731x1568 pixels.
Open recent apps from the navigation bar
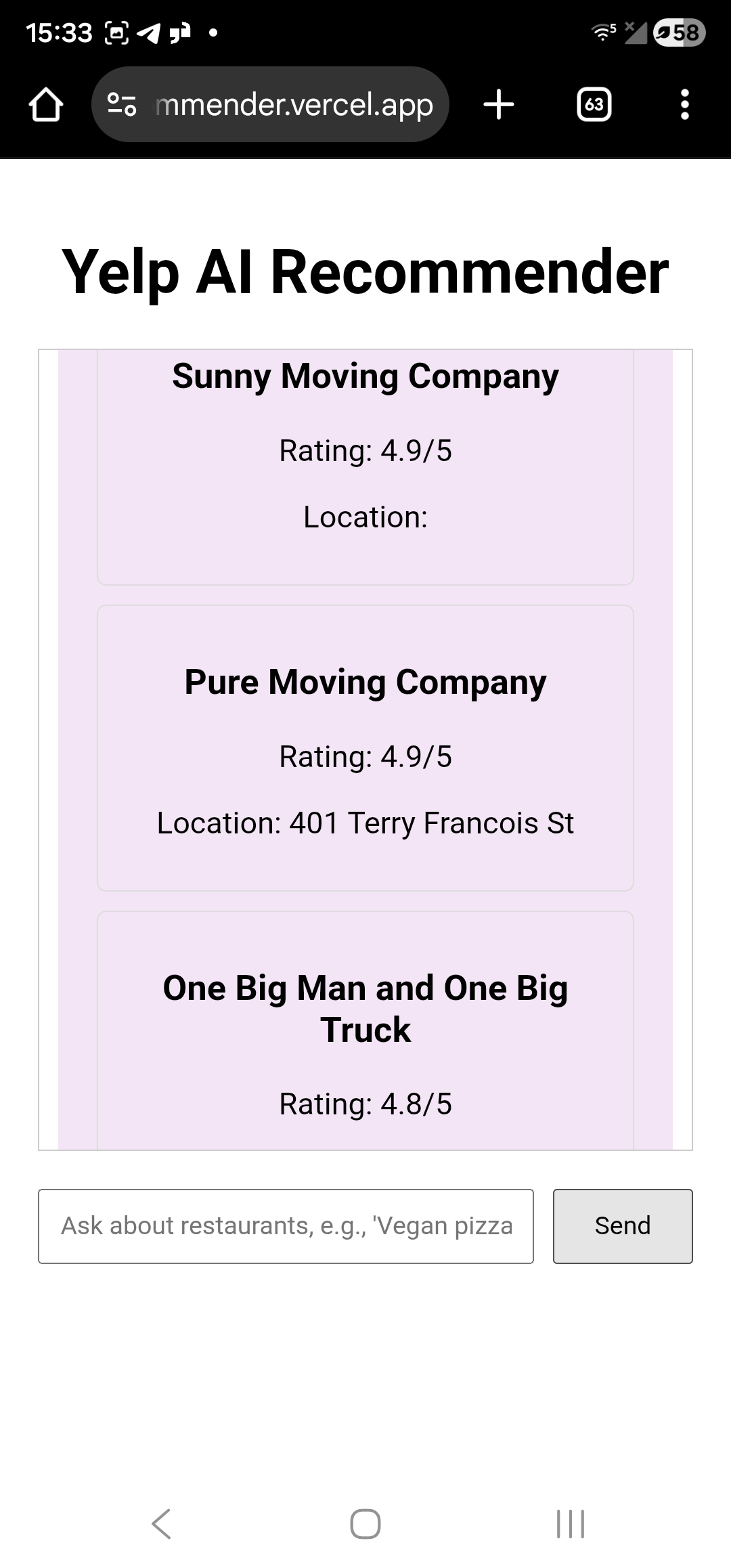(570, 1524)
